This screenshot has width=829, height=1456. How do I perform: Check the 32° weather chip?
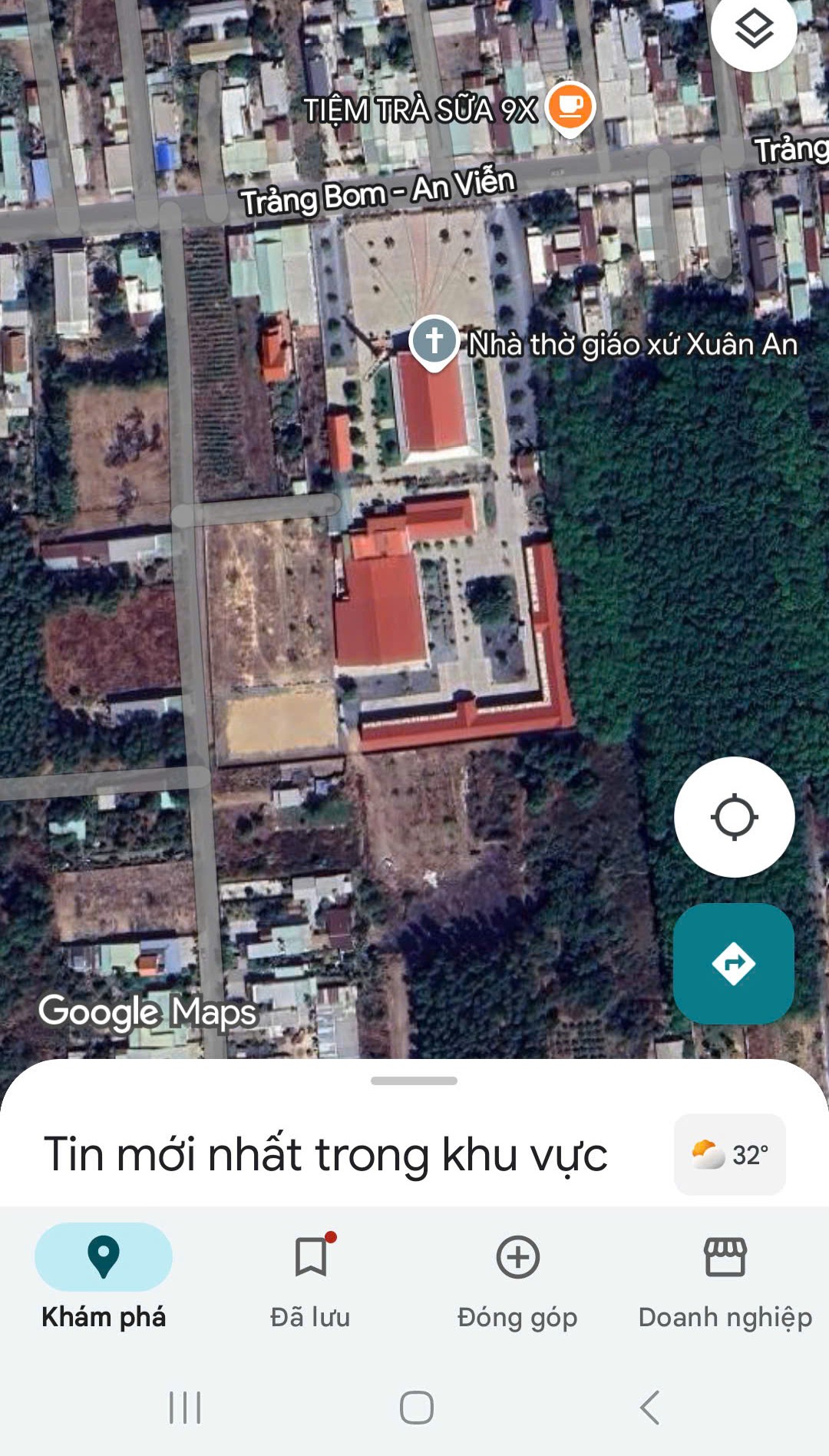click(730, 1154)
